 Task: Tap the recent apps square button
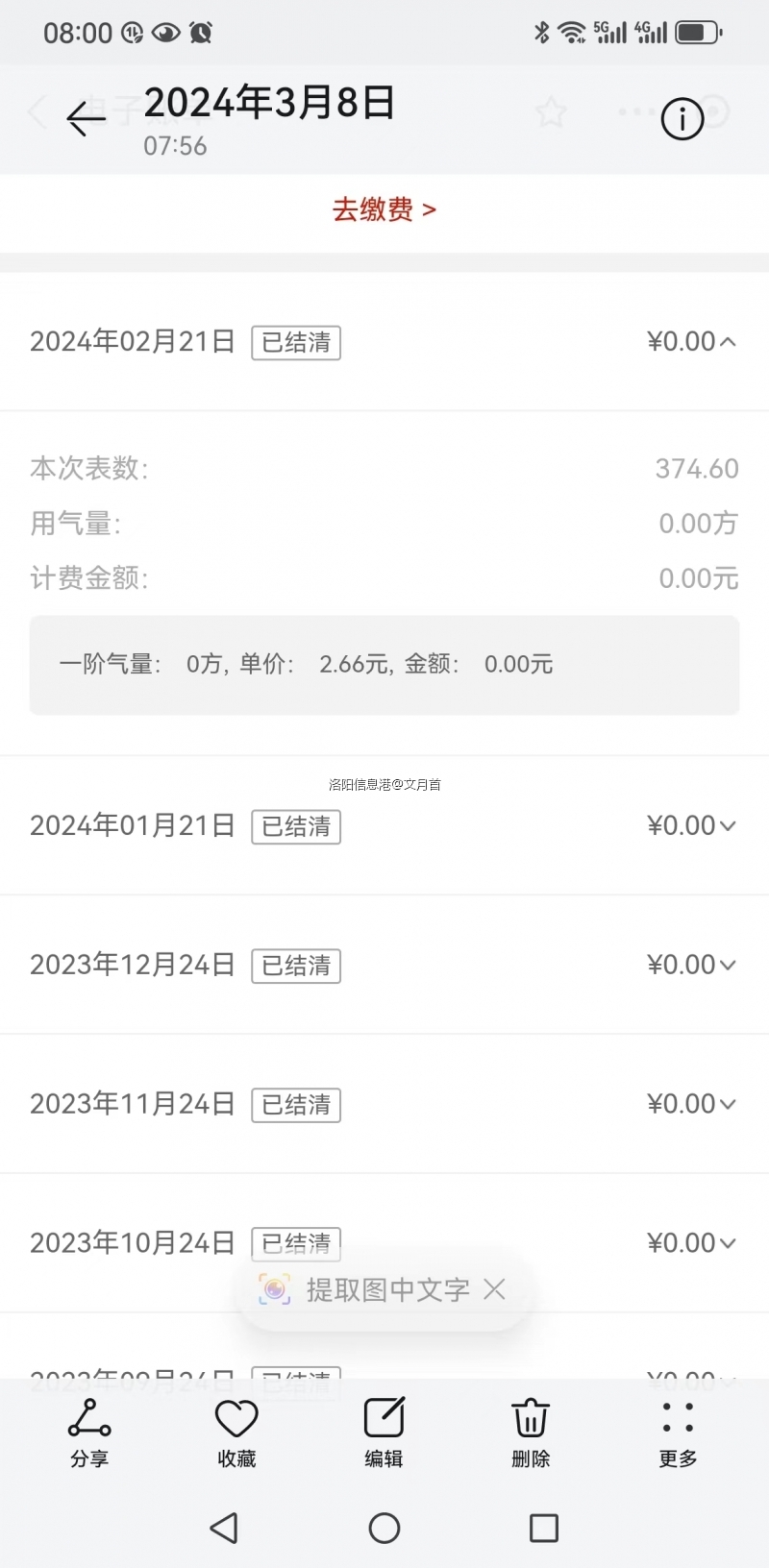(x=544, y=1528)
